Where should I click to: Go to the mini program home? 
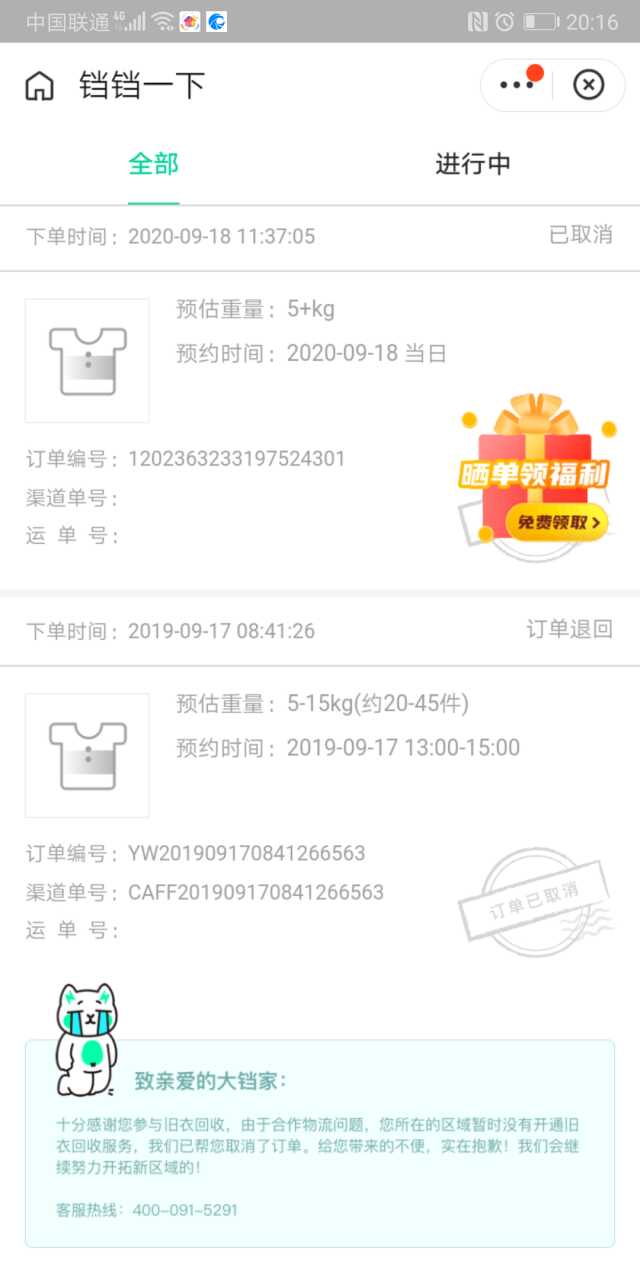click(x=39, y=86)
